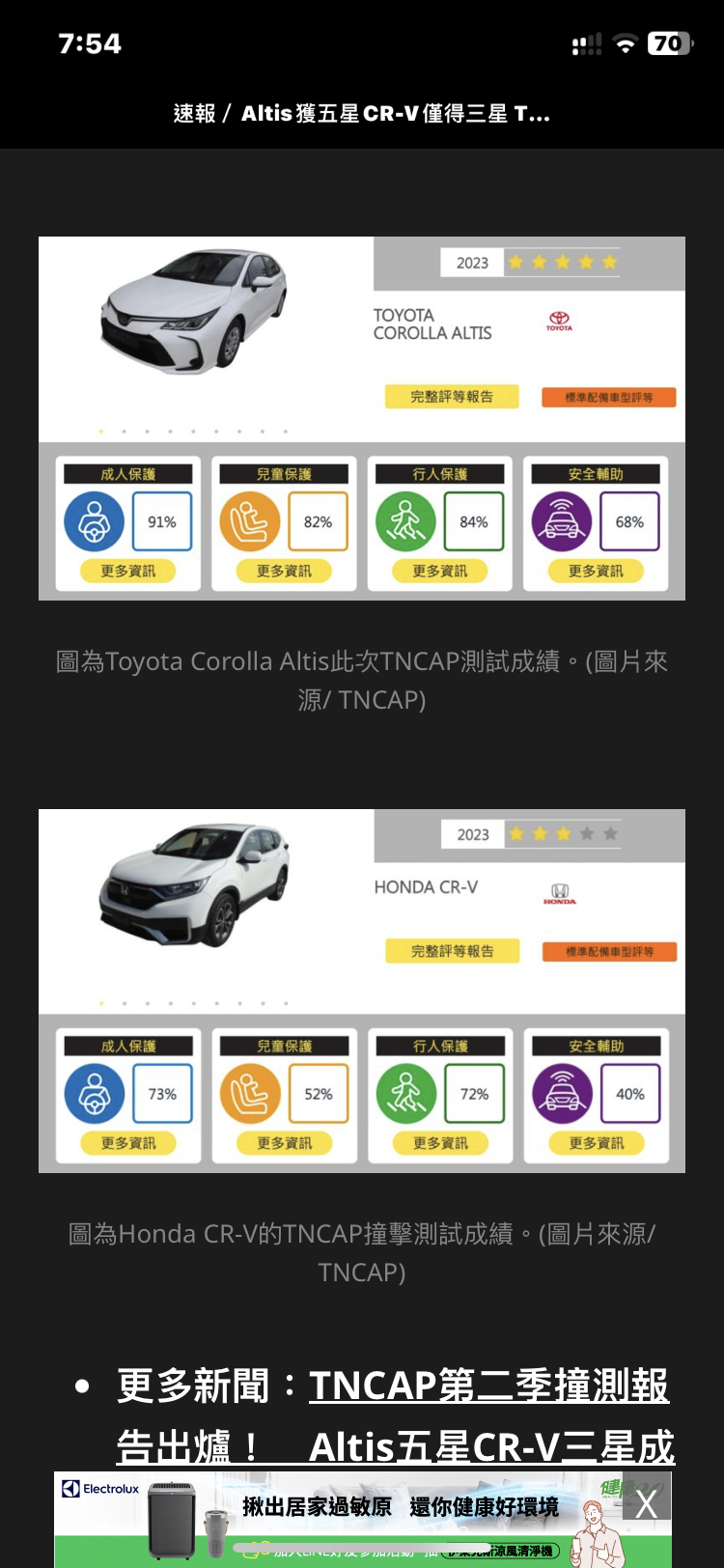Open the TNCAP第二季撞測報告出爐 news link

[396, 1417]
